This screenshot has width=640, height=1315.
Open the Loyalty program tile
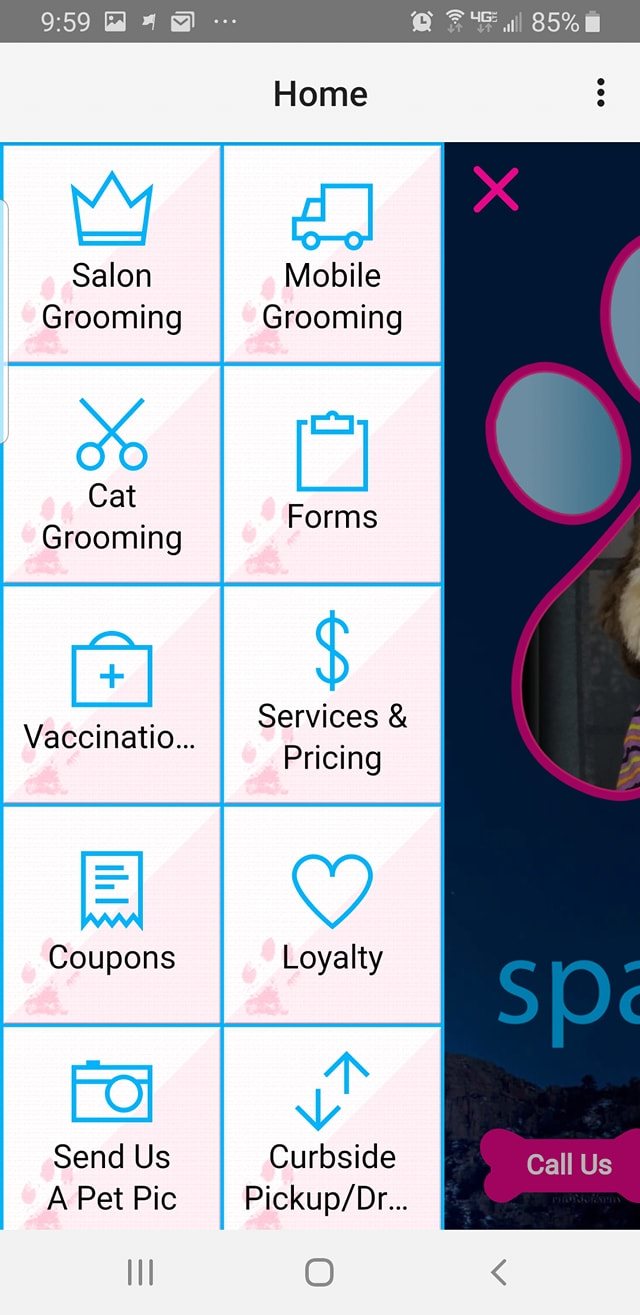332,914
